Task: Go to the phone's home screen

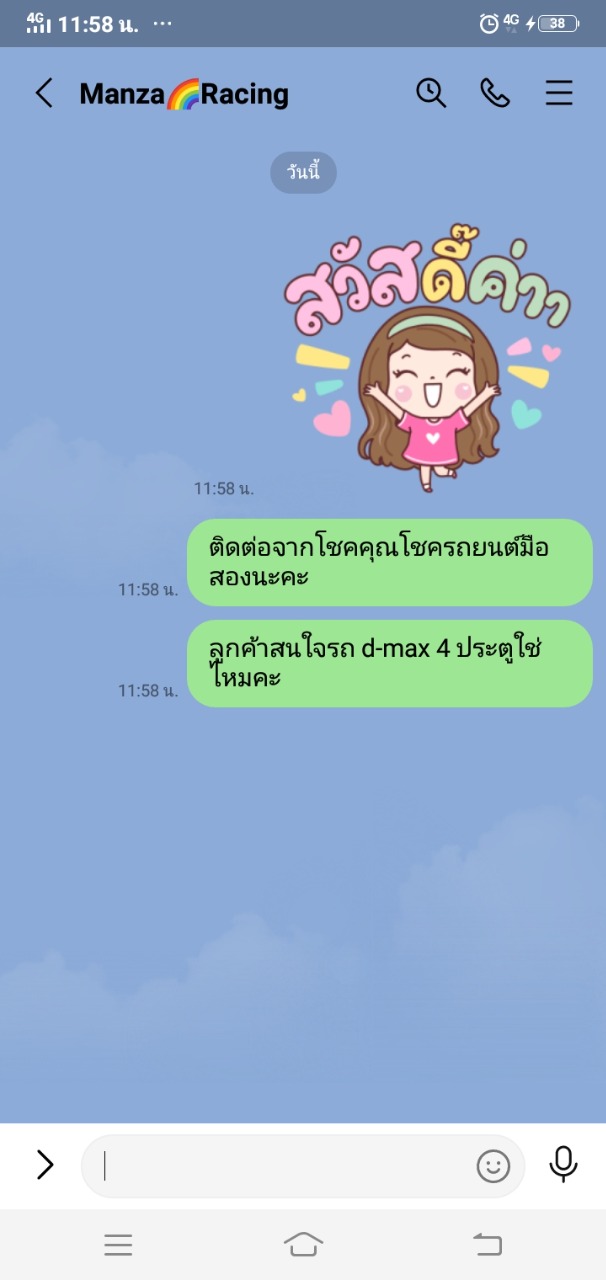Action: (303, 1244)
